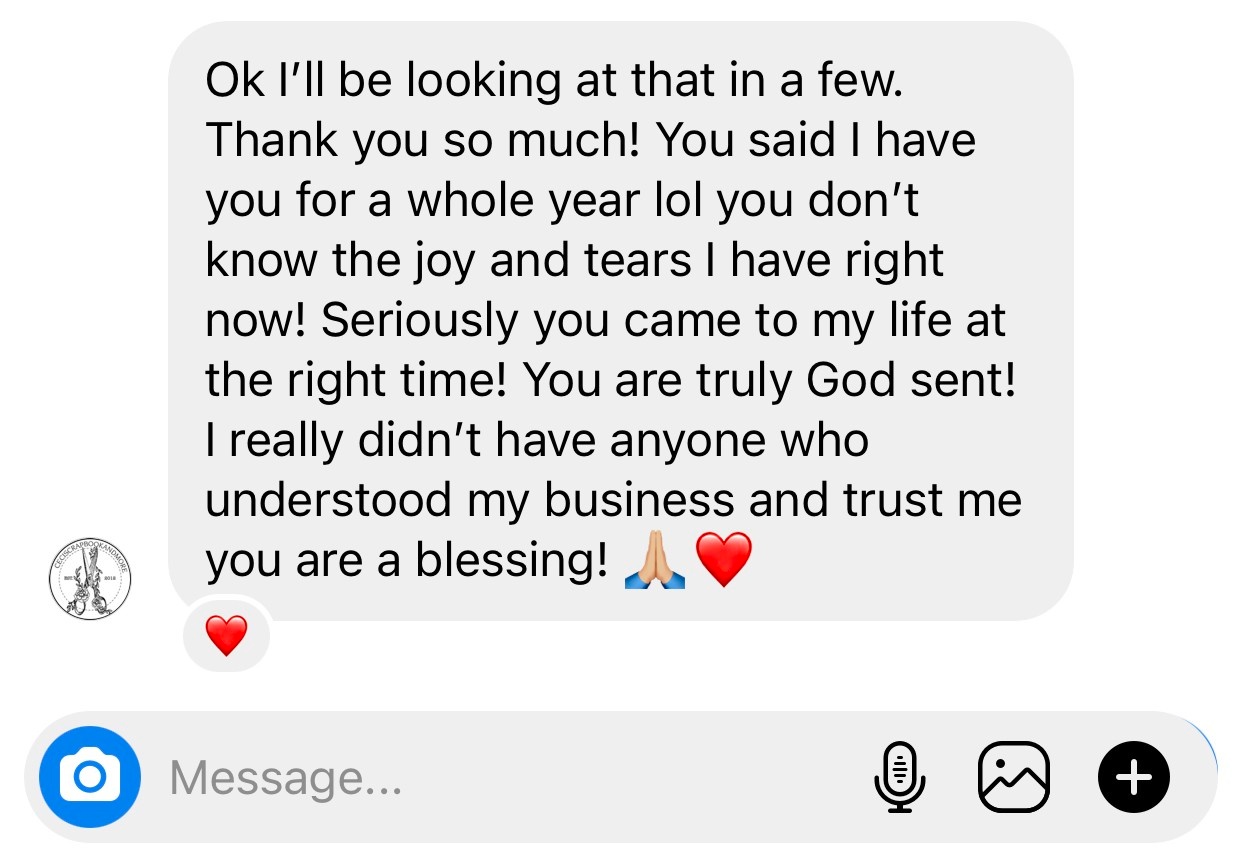Open the camera from the message bar
This screenshot has height=867, width=1242.
(x=90, y=777)
